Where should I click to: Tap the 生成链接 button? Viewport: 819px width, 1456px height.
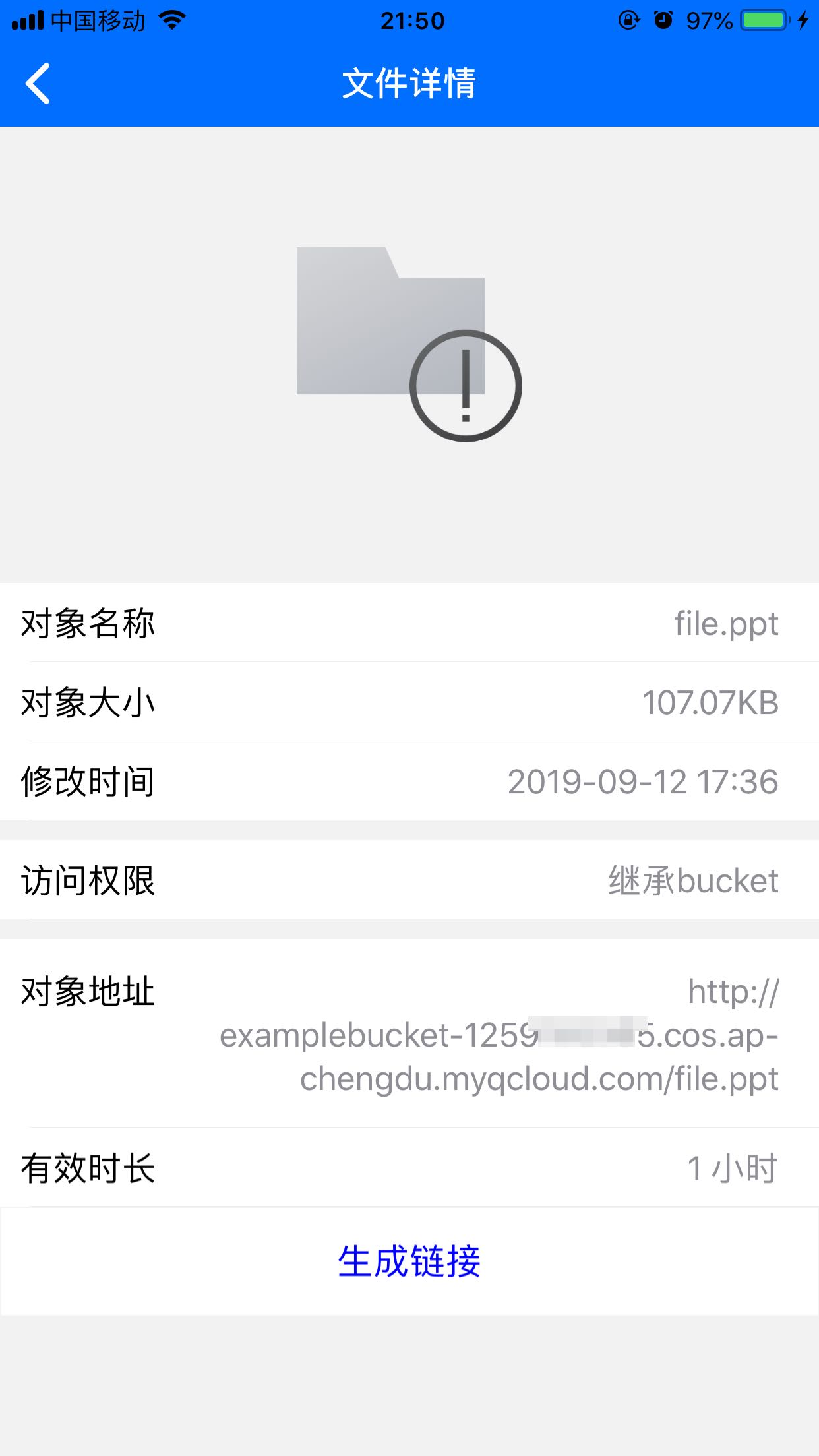pyautogui.click(x=409, y=1261)
